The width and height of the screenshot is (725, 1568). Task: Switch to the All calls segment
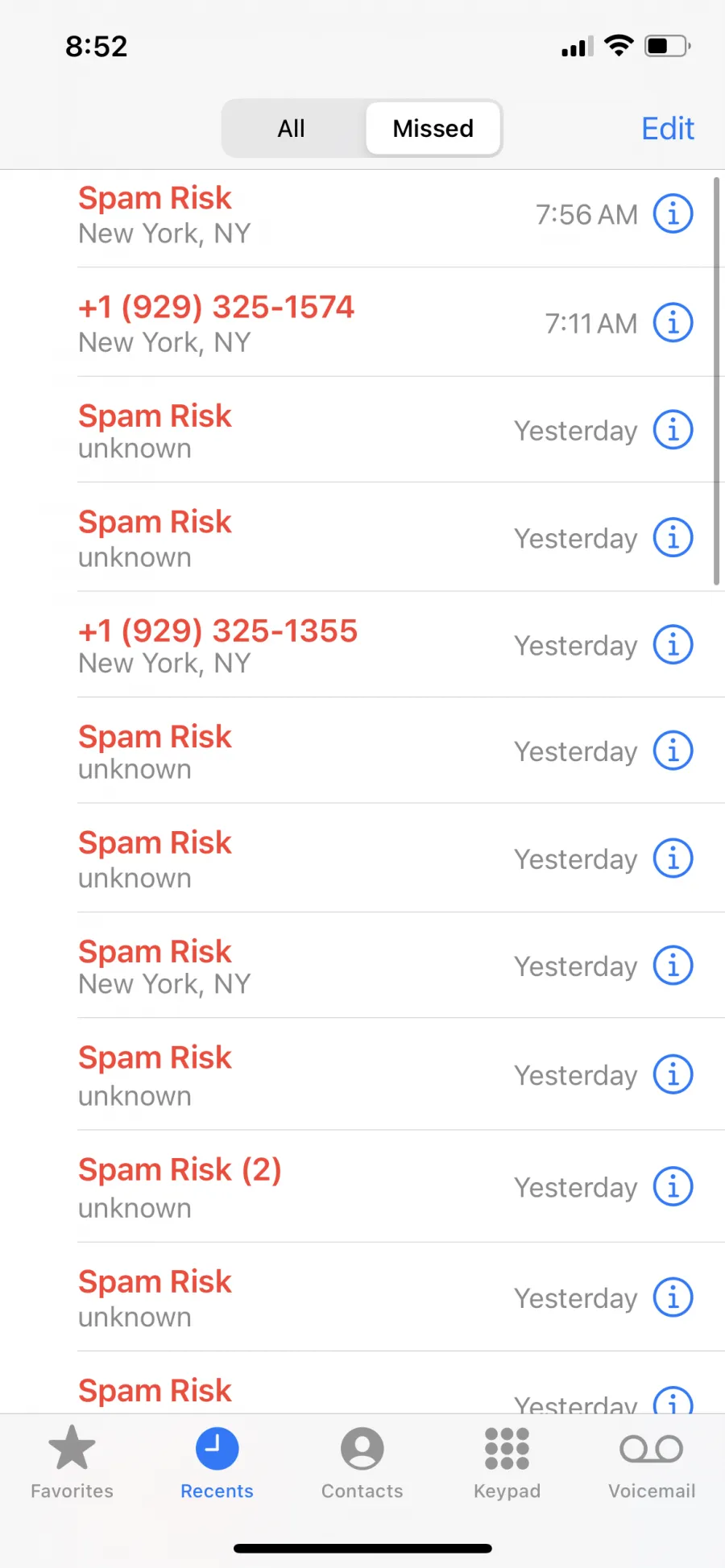tap(292, 129)
